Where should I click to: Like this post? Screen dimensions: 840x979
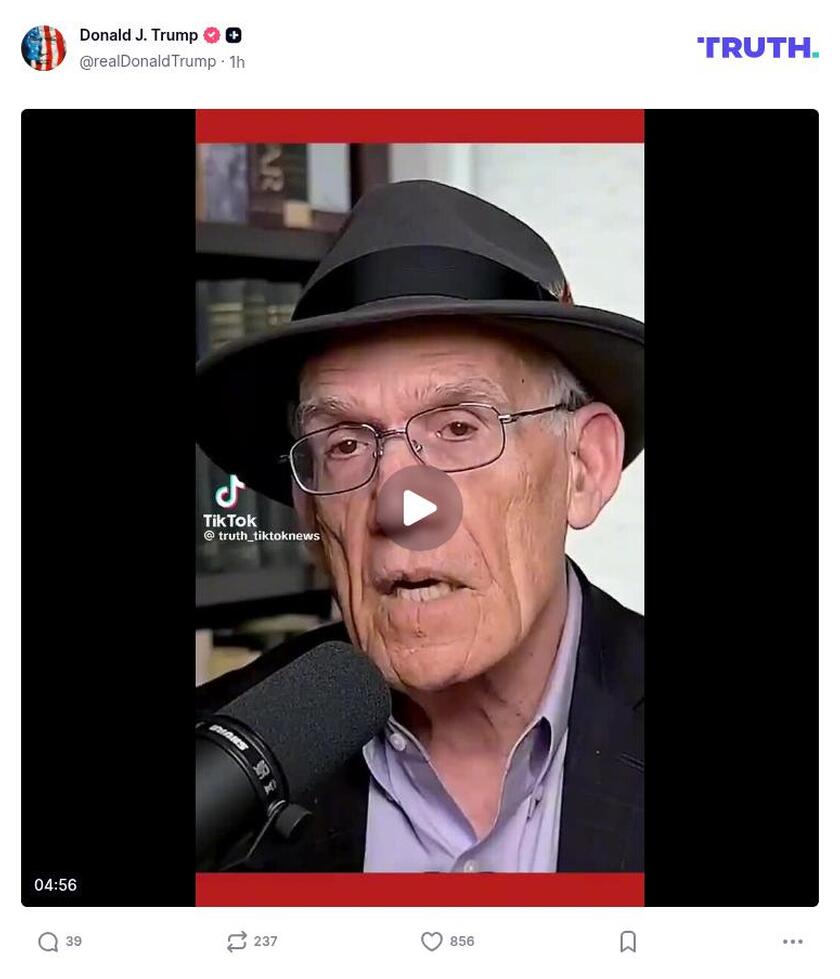point(431,941)
